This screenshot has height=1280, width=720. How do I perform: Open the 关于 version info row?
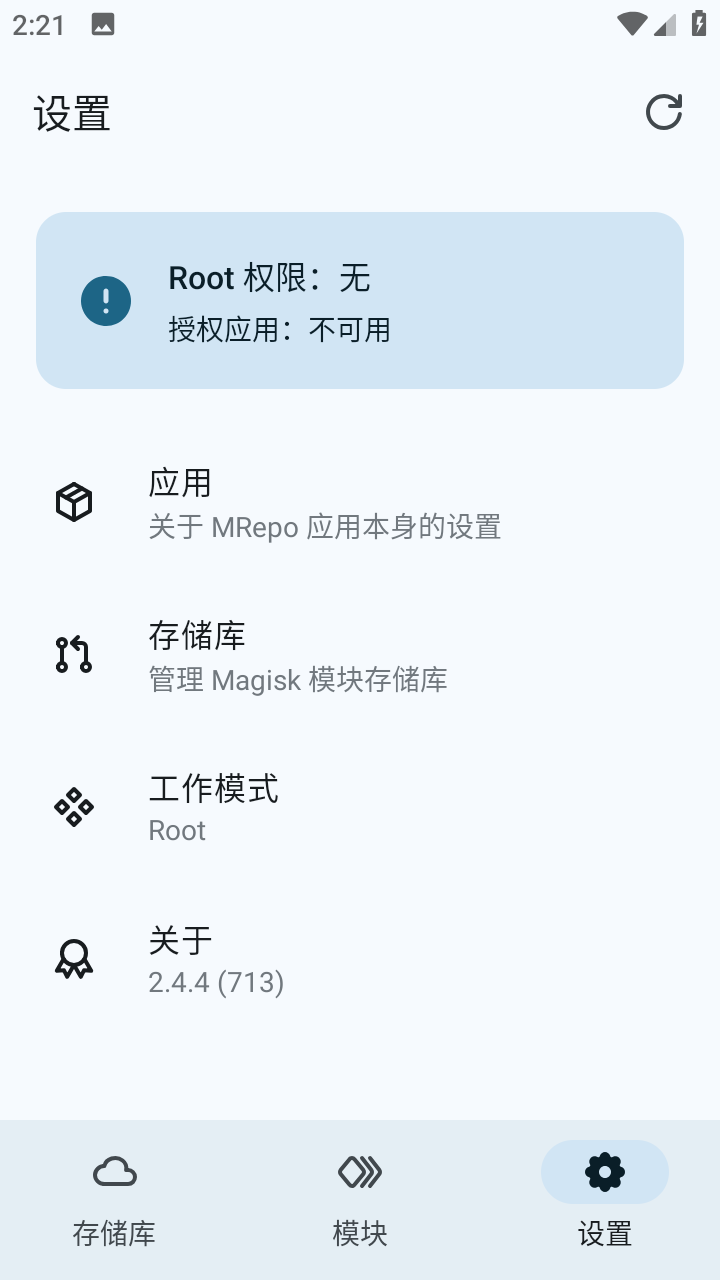360,960
